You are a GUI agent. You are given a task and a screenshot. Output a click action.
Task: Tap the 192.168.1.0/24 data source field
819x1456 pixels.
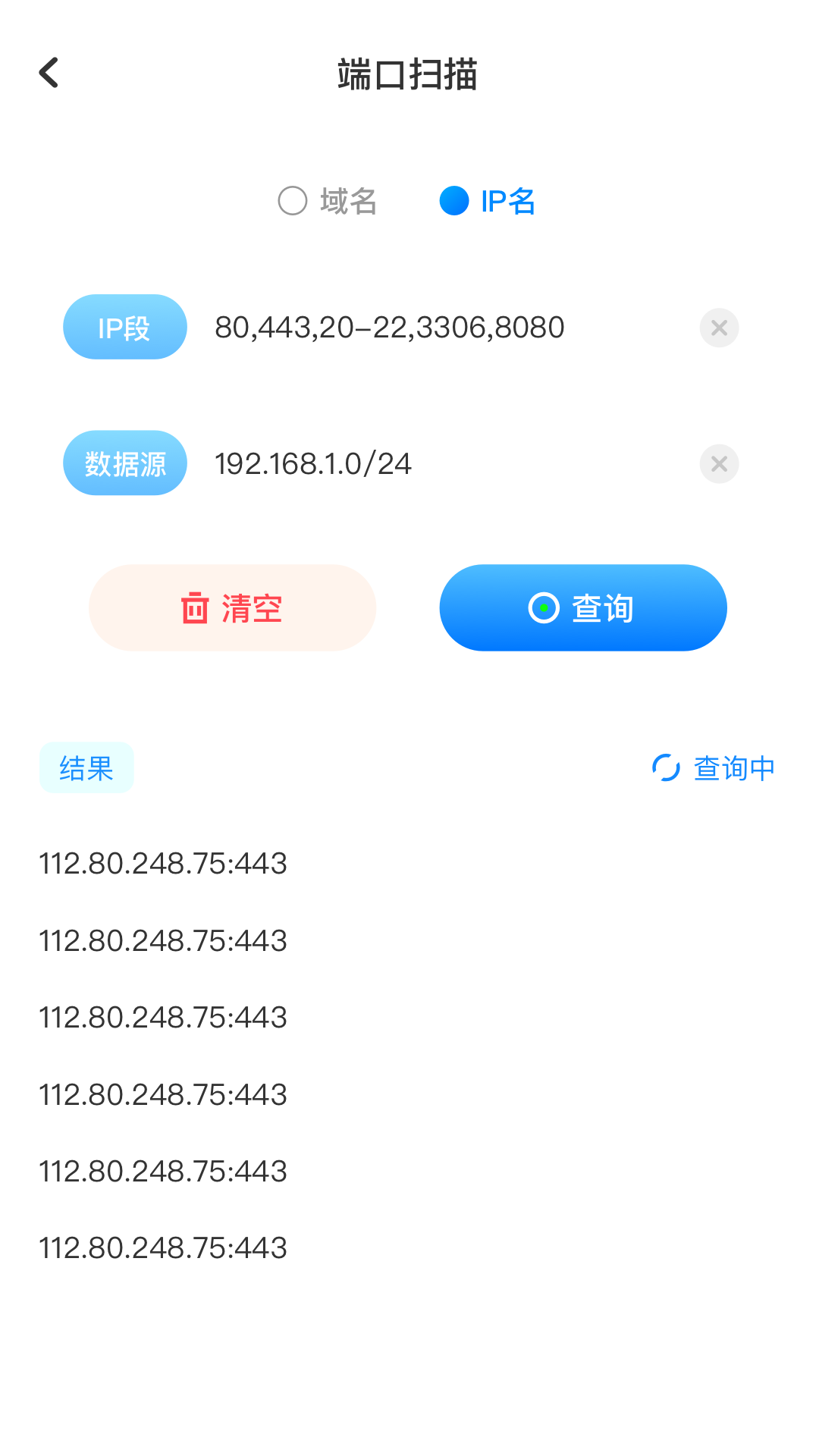click(312, 463)
